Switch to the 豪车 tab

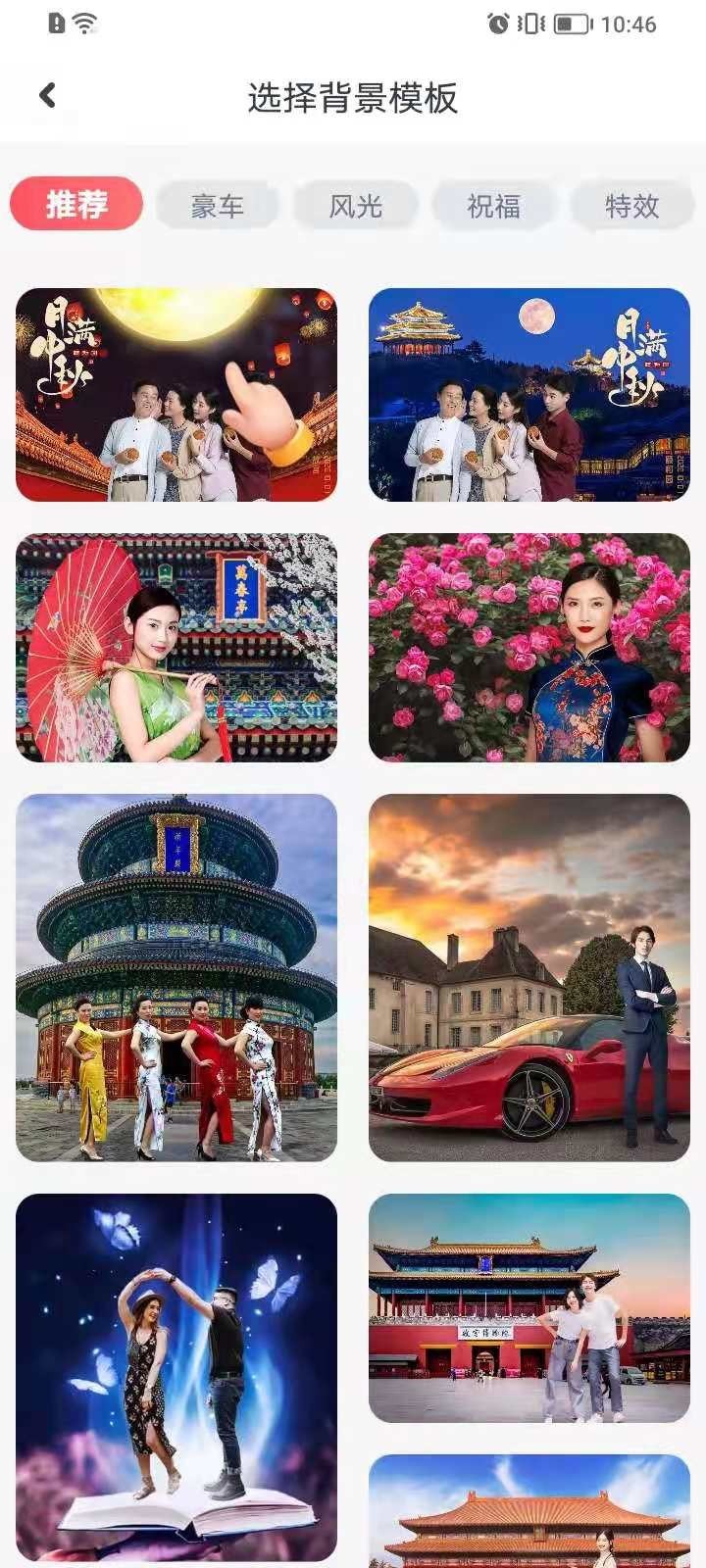click(x=217, y=206)
